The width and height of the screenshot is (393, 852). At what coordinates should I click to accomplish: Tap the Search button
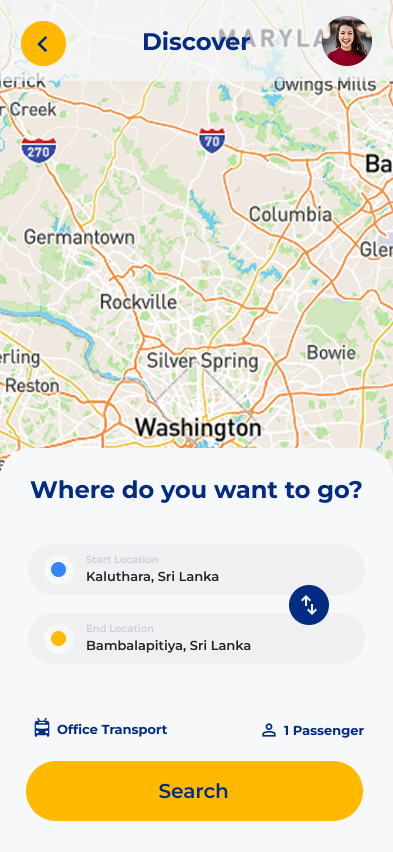tap(195, 791)
